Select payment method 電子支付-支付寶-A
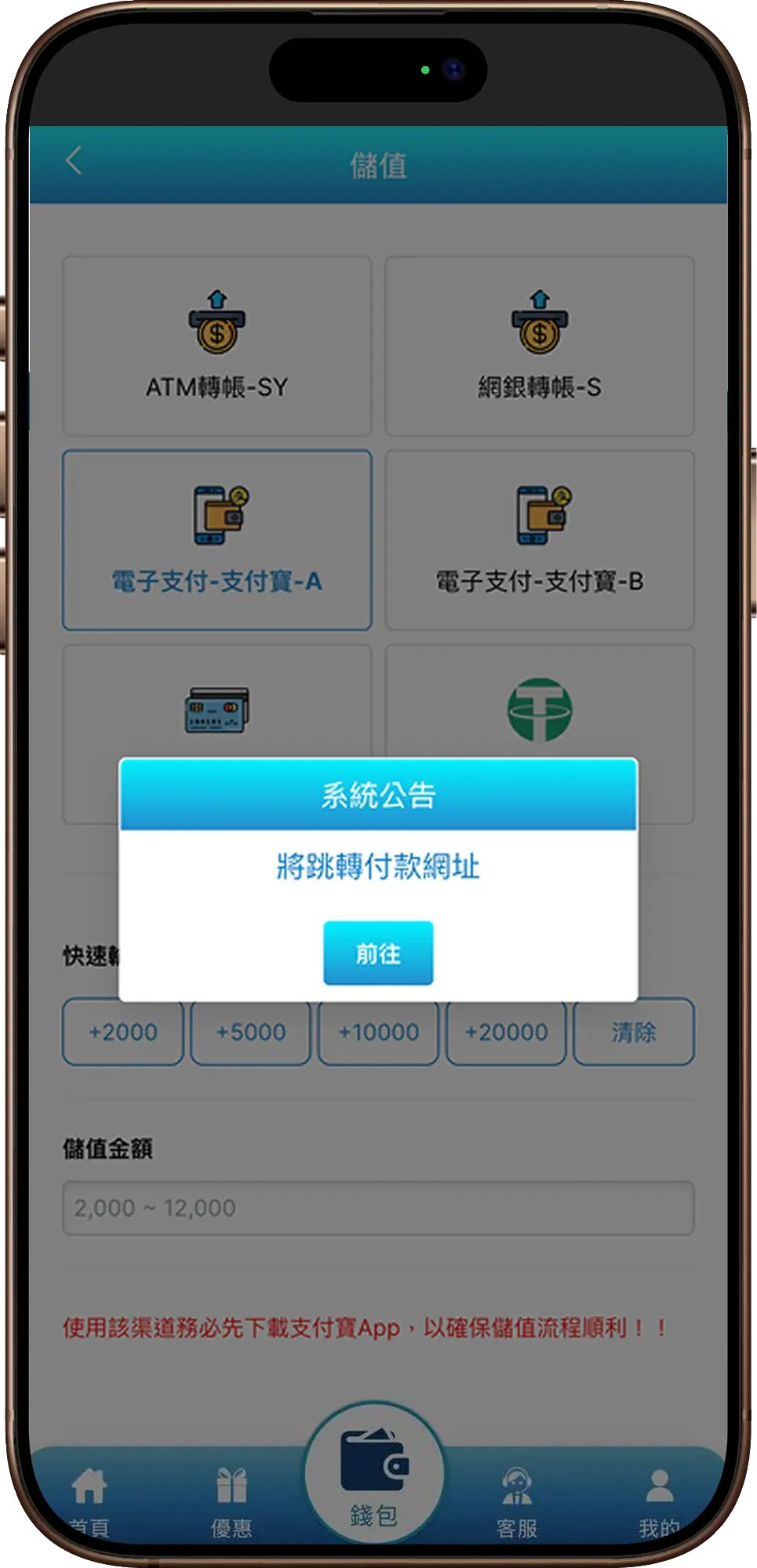 click(x=217, y=539)
